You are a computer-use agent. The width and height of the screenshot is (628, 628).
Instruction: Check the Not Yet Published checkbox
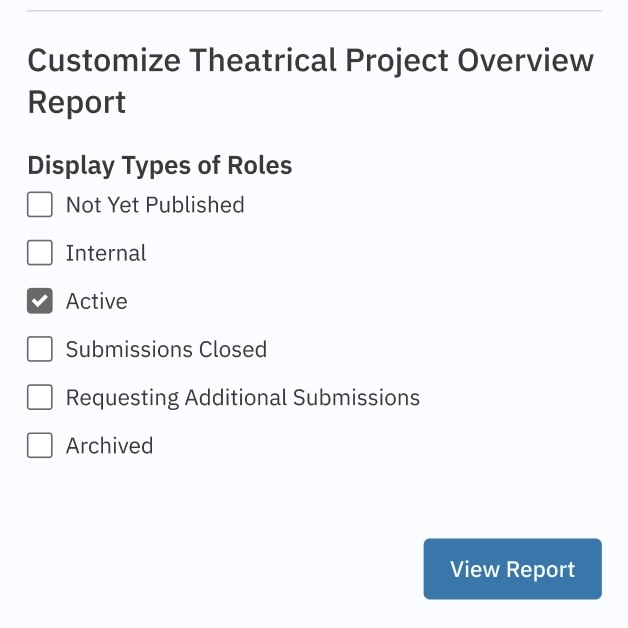(40, 205)
